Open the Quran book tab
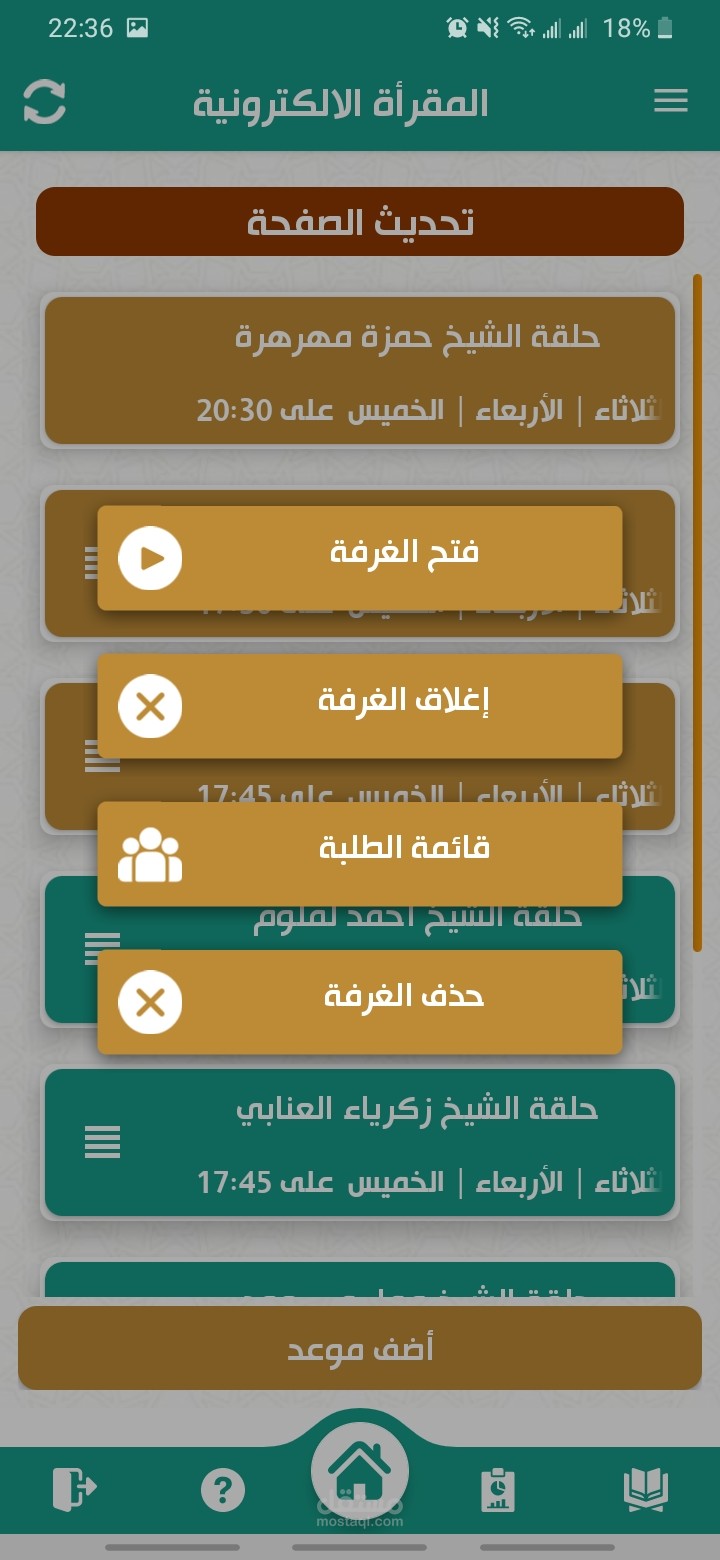 coord(645,1490)
